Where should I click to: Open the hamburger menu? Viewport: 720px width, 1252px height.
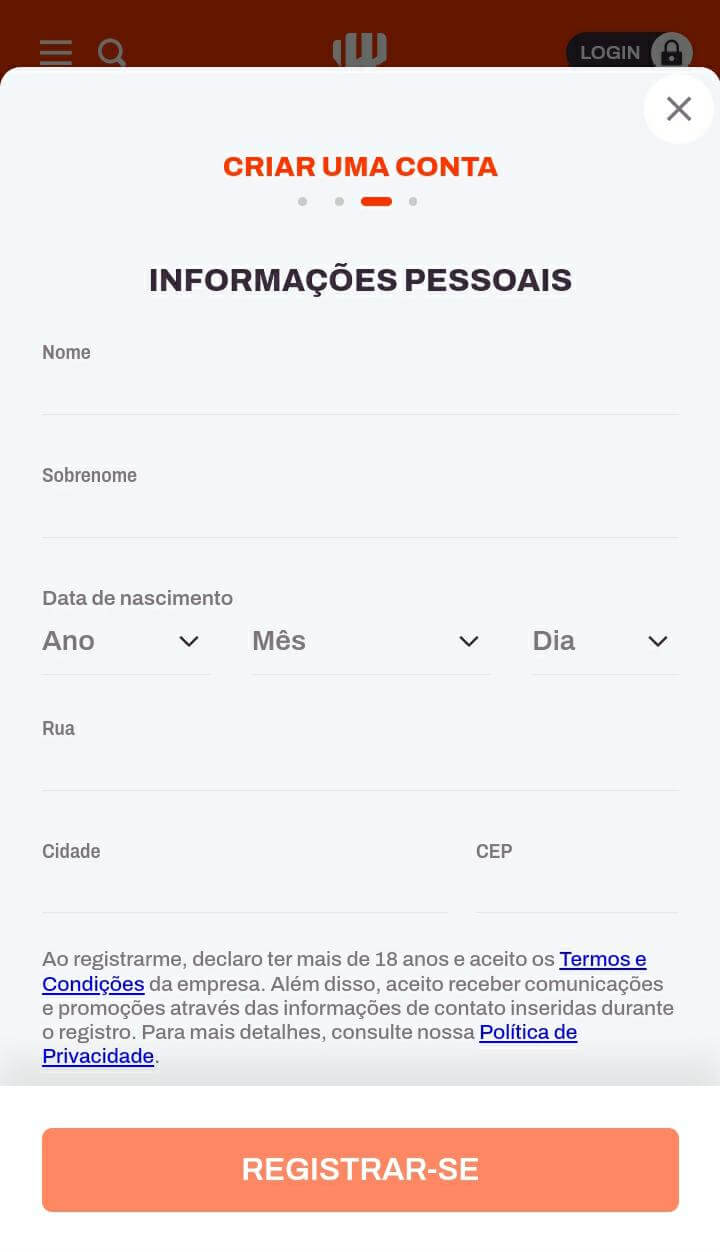[x=56, y=52]
